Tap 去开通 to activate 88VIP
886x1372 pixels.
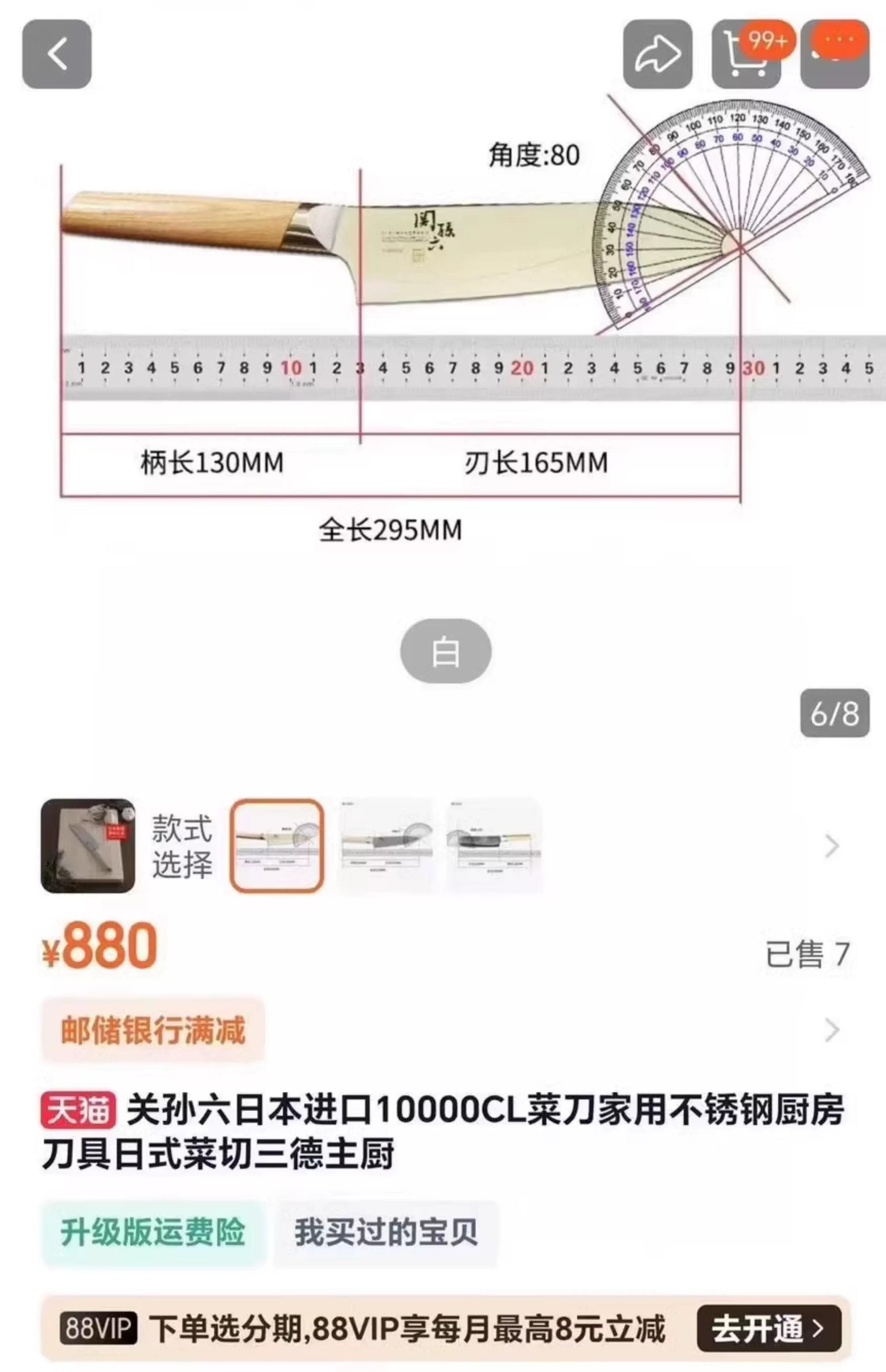768,1328
